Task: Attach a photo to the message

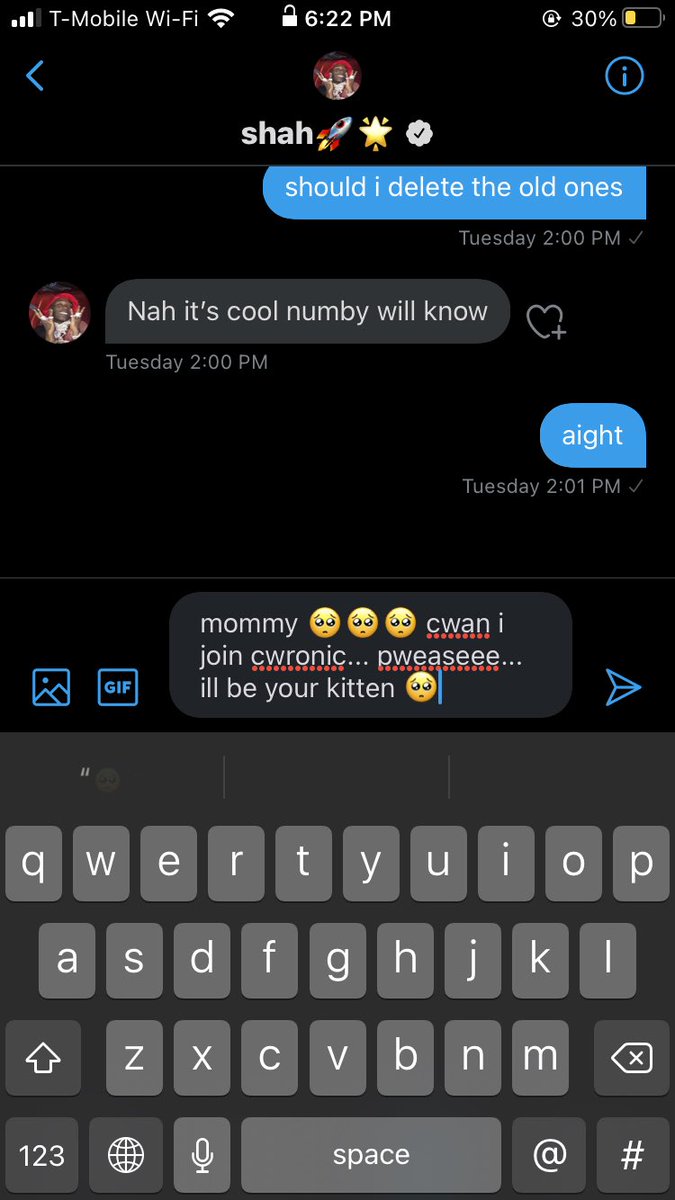Action: tap(51, 687)
